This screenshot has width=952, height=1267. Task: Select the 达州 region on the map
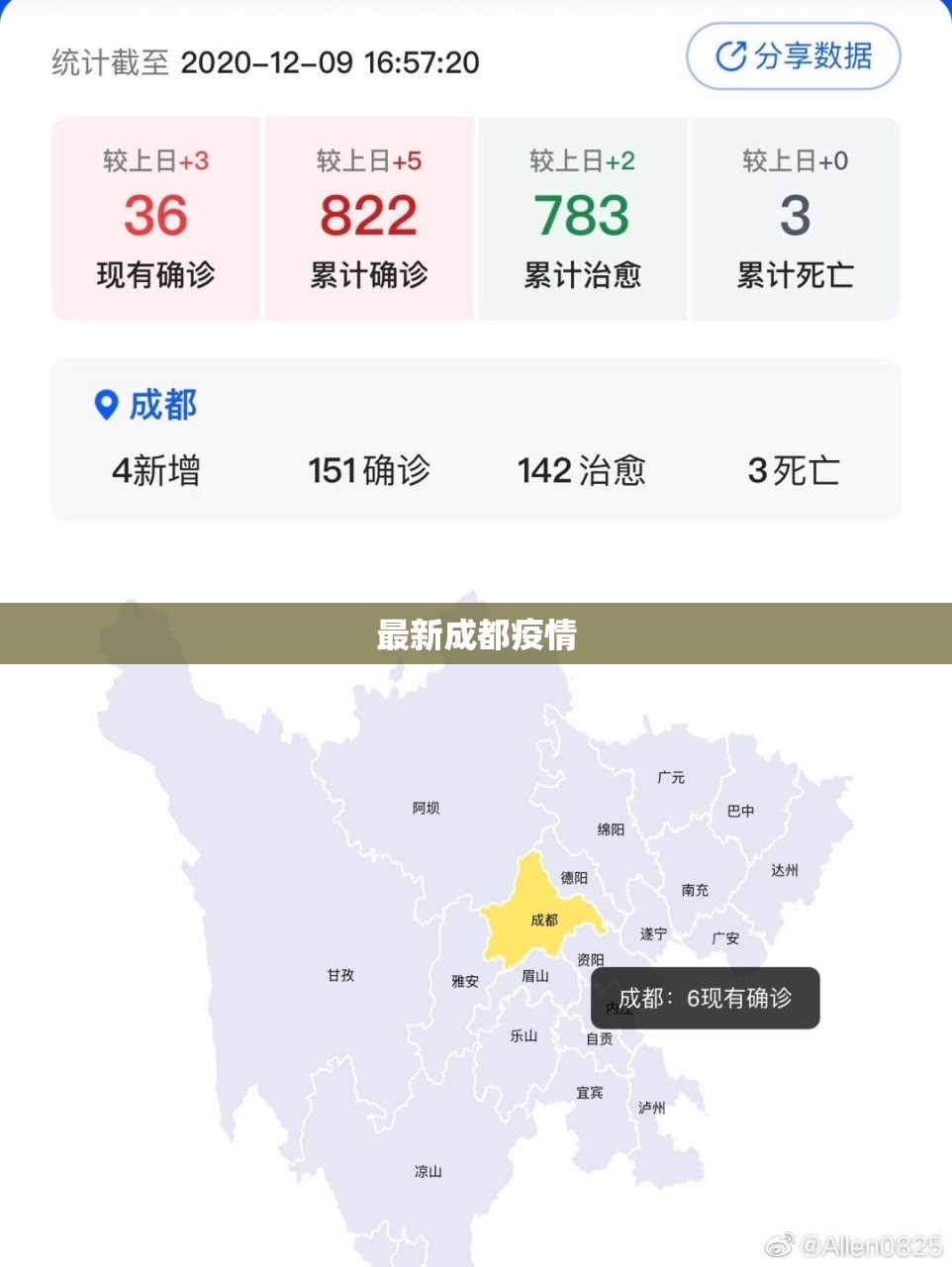(x=784, y=870)
